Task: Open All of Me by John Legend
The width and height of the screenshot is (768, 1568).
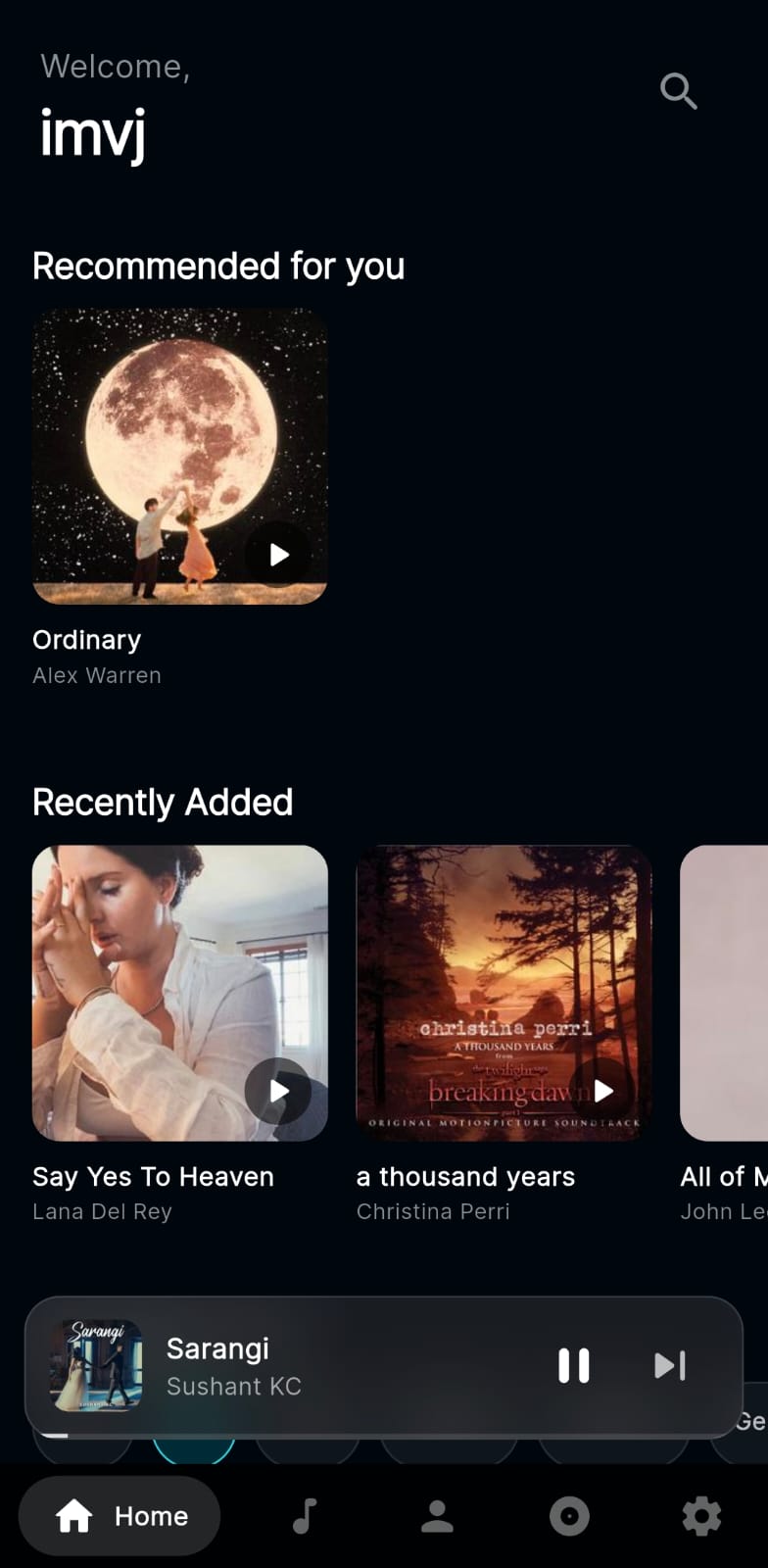Action: click(725, 993)
